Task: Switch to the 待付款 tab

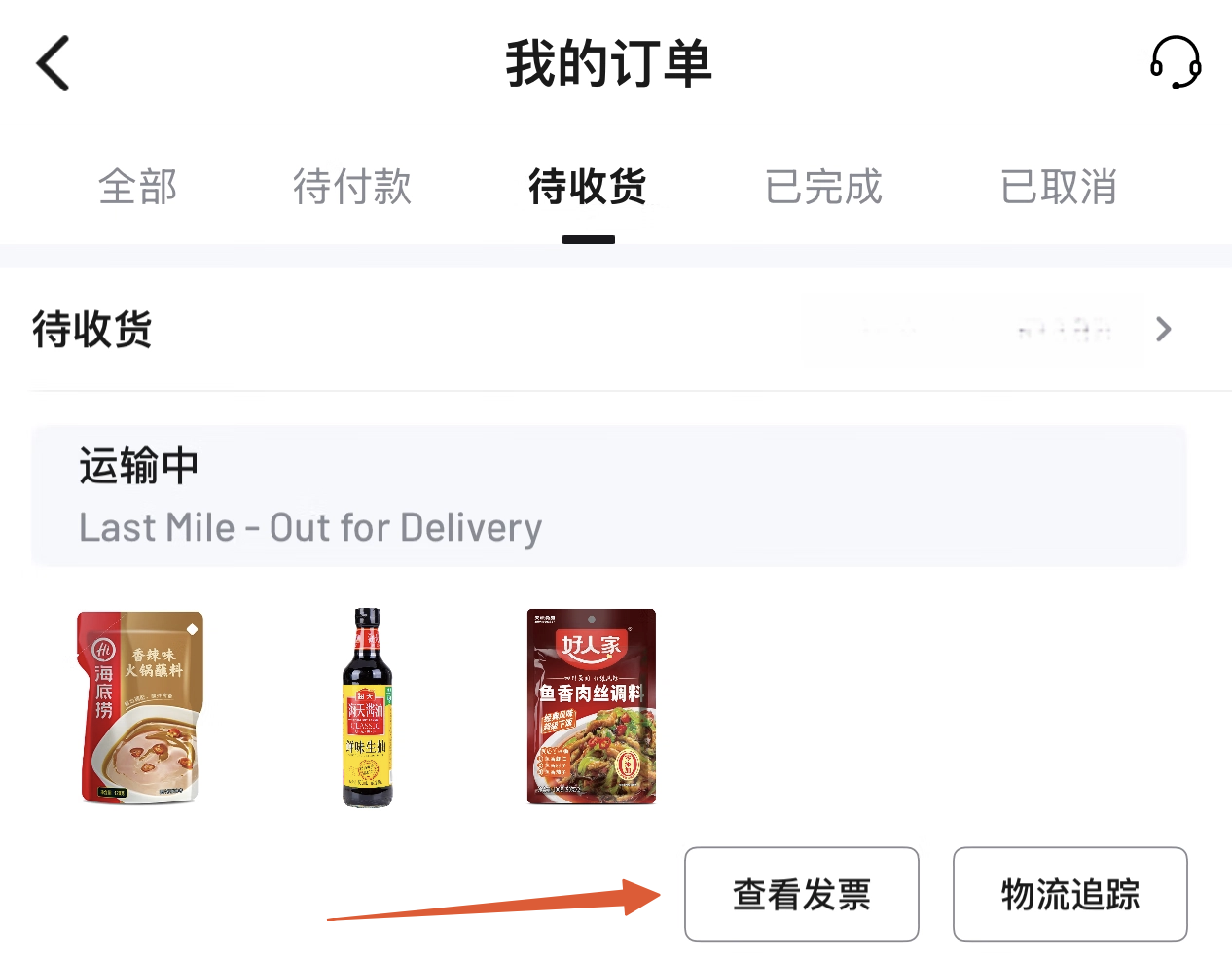Action: 352,187
